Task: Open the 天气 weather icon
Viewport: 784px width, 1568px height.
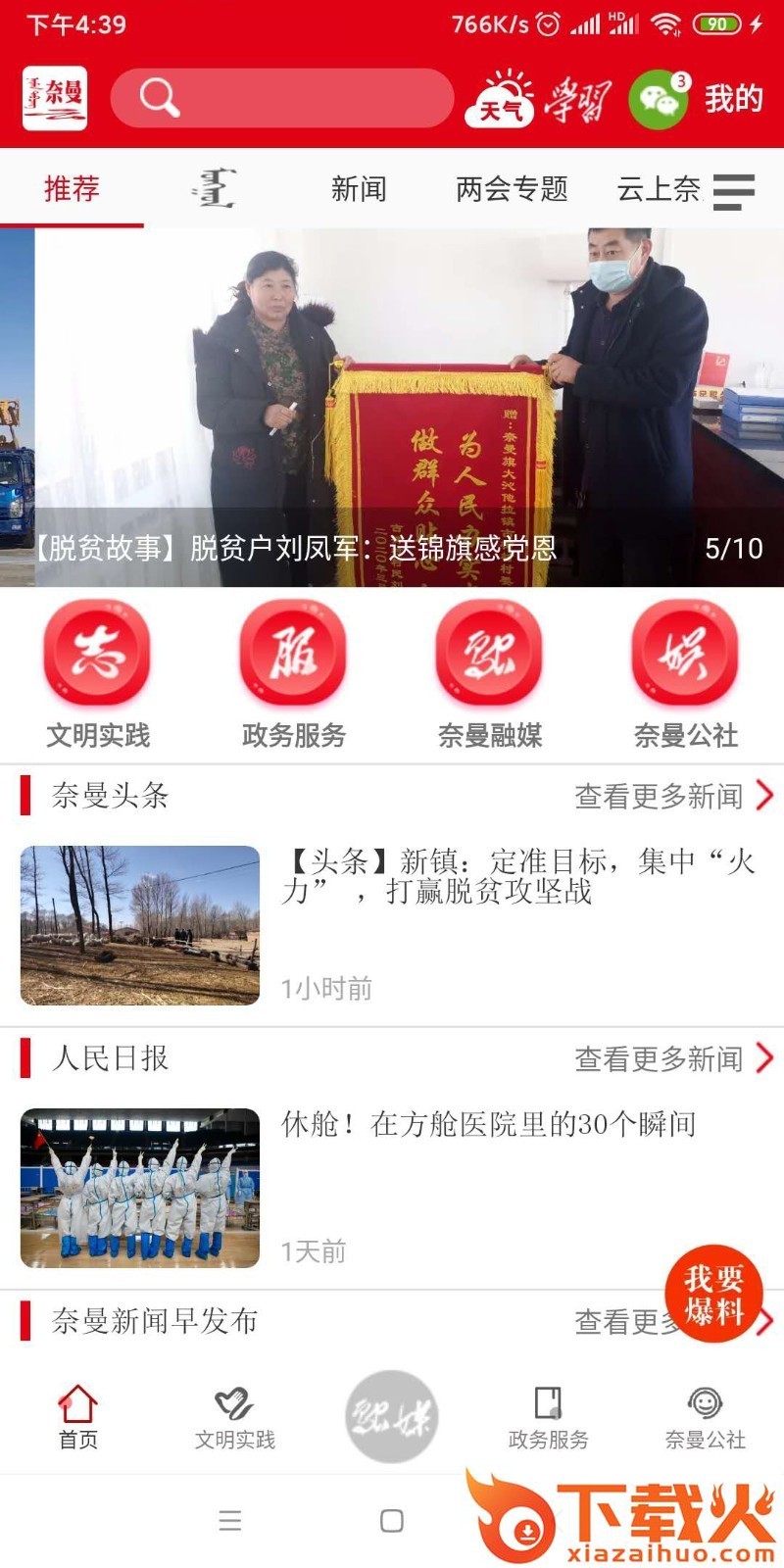Action: [500, 99]
